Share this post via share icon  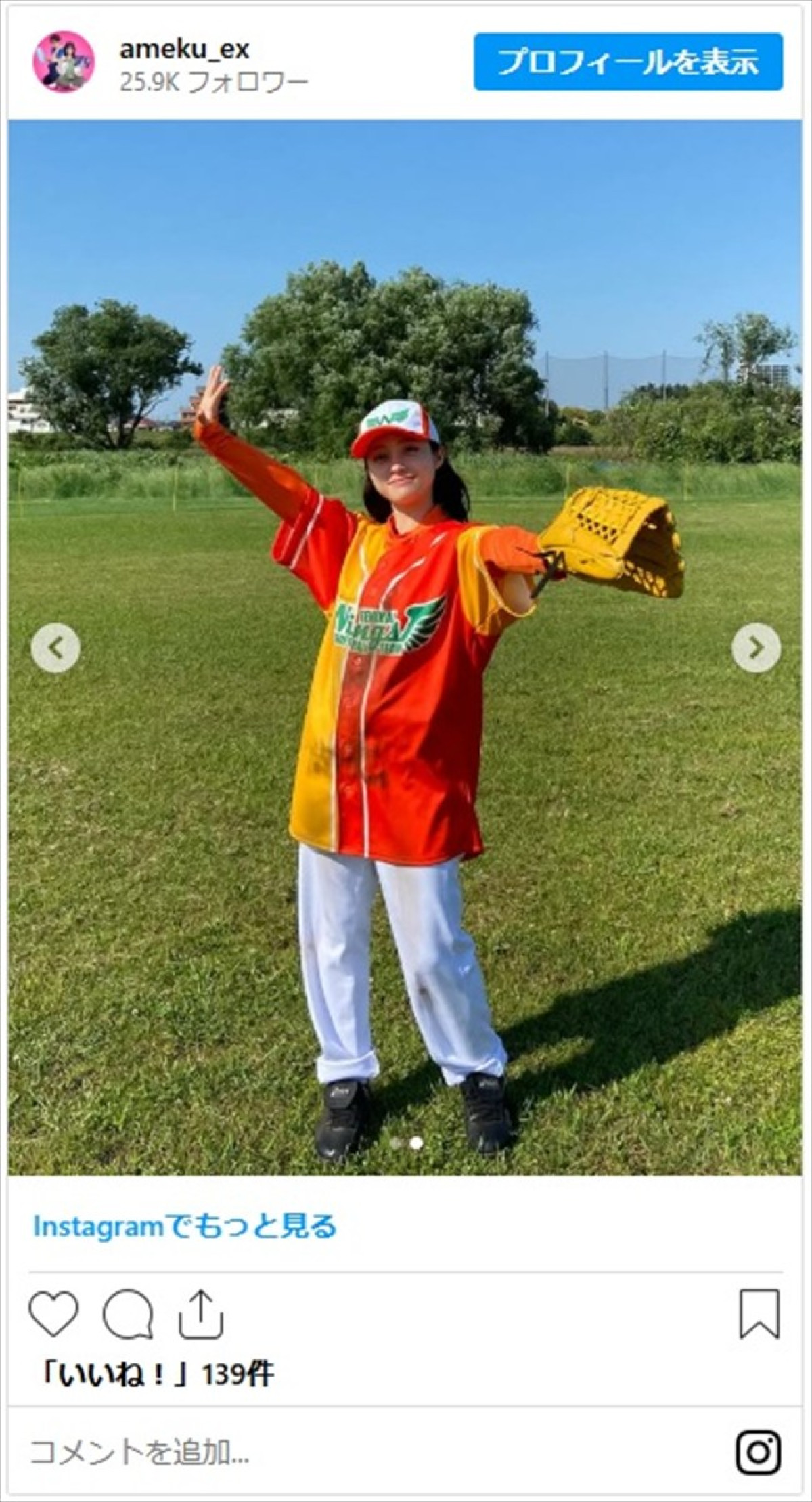pos(201,1315)
